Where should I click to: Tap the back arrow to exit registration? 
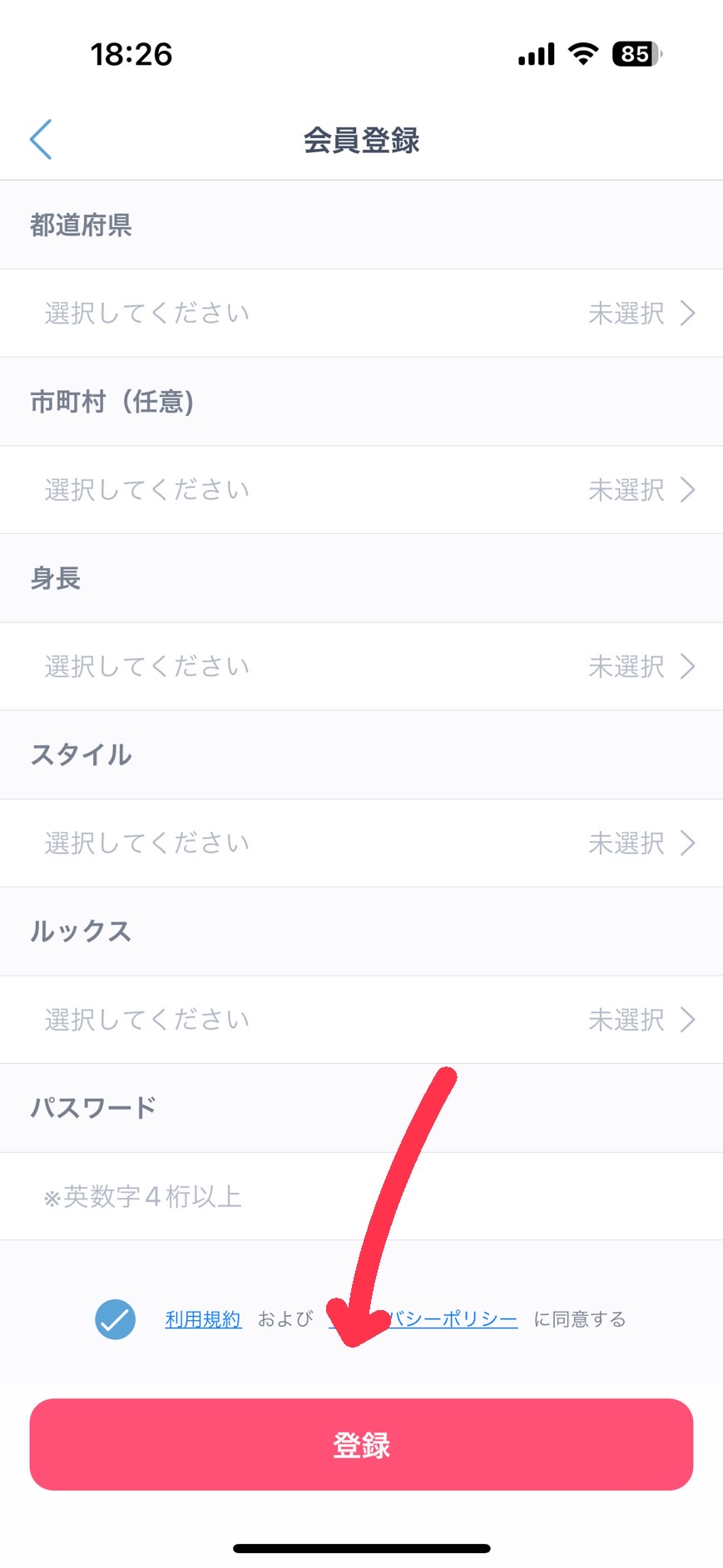point(40,139)
